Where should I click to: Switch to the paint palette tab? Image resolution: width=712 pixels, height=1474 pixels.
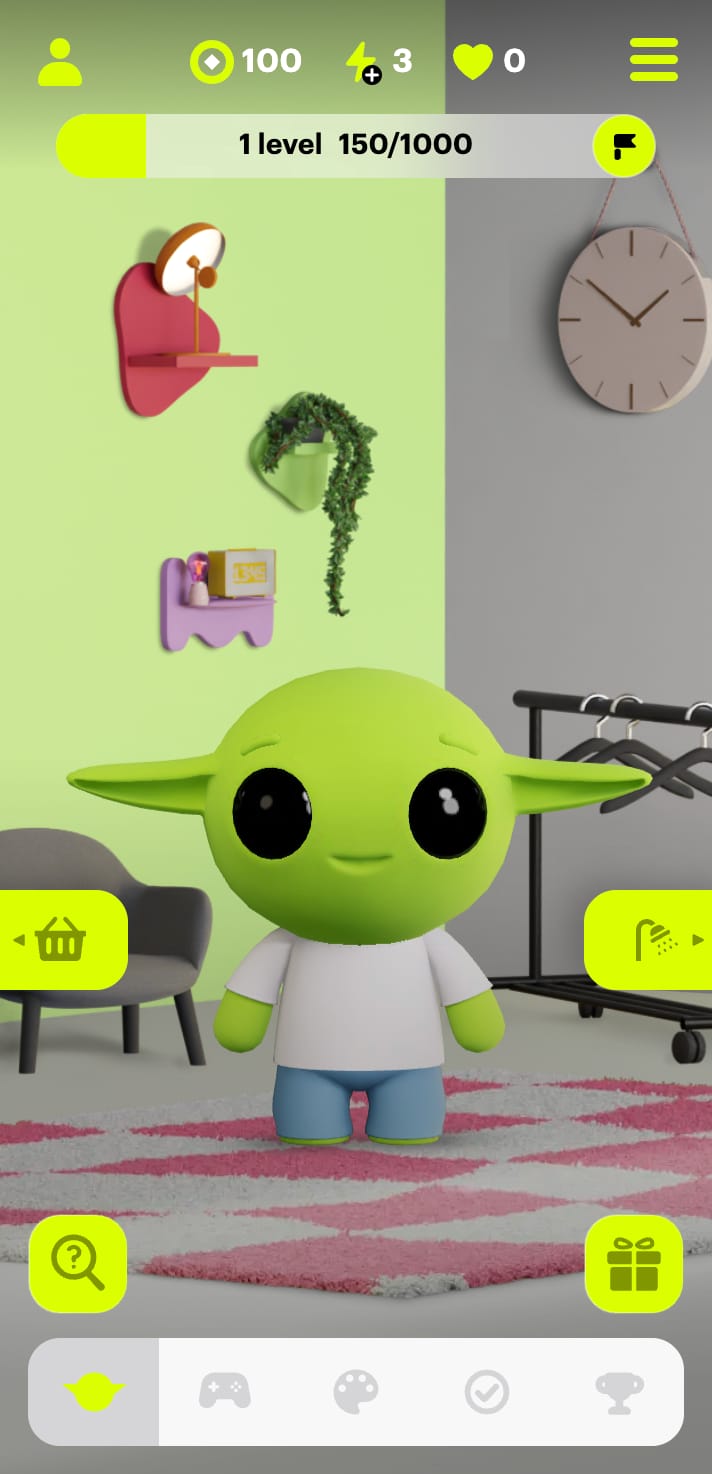(356, 1391)
